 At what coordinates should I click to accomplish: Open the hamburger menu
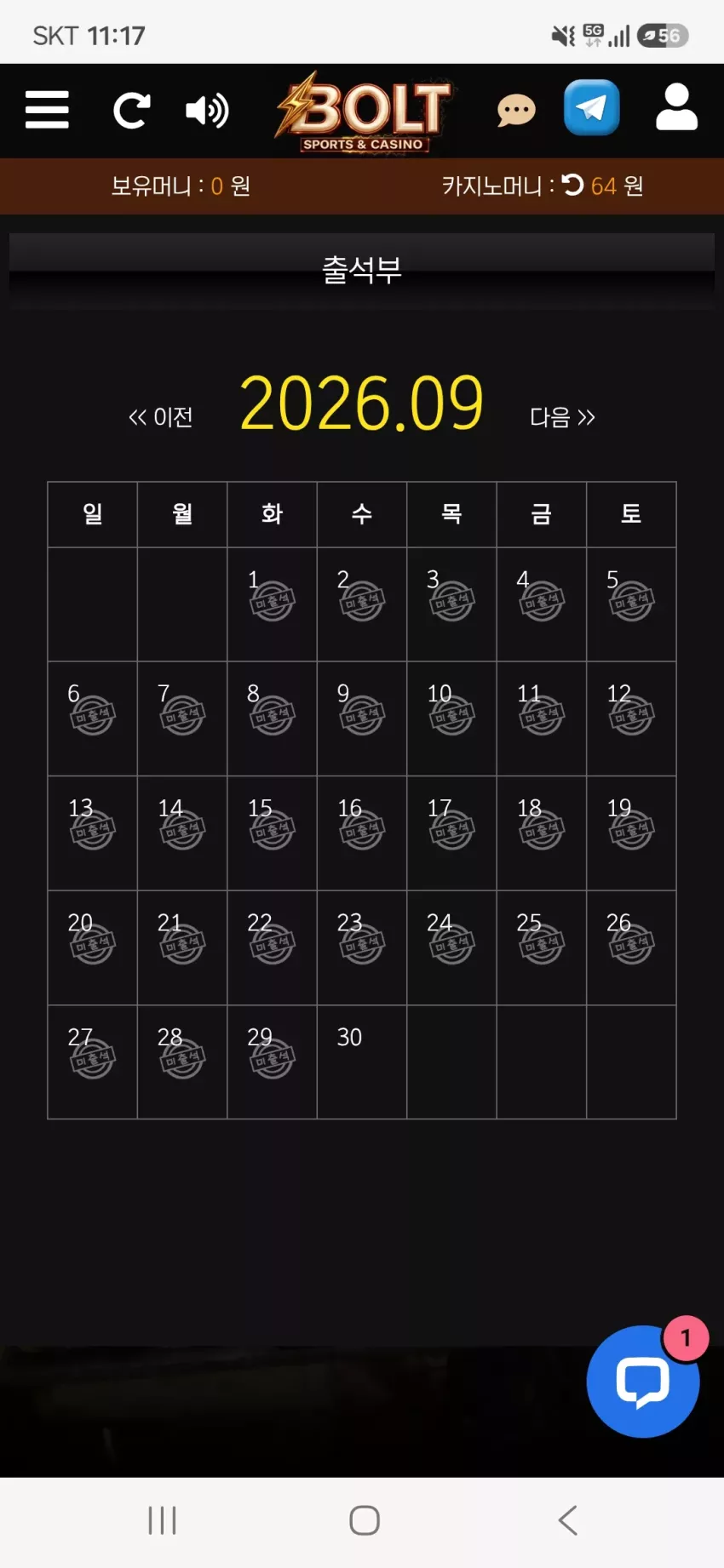pyautogui.click(x=47, y=110)
